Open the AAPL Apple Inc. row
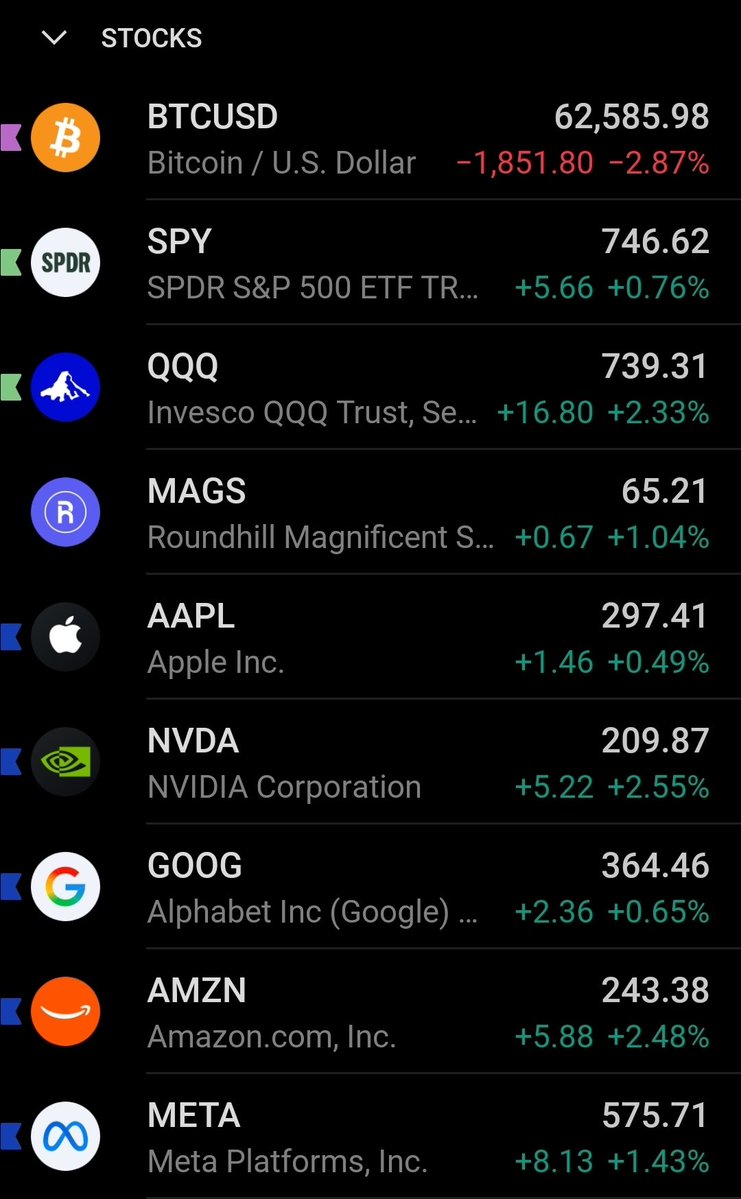The width and height of the screenshot is (741, 1199). [370, 637]
